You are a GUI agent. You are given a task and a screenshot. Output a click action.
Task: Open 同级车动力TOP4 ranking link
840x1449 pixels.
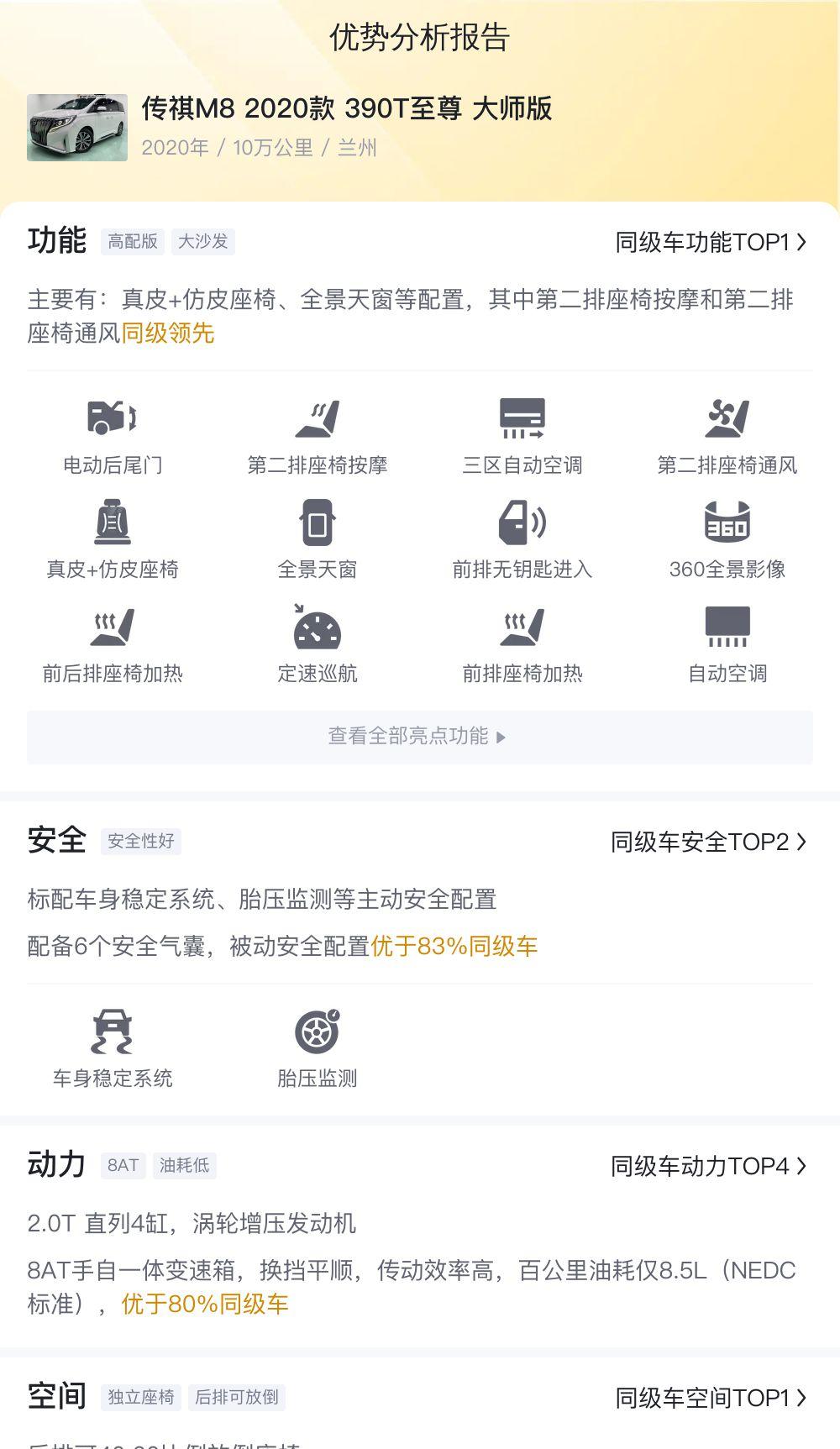tap(709, 1166)
